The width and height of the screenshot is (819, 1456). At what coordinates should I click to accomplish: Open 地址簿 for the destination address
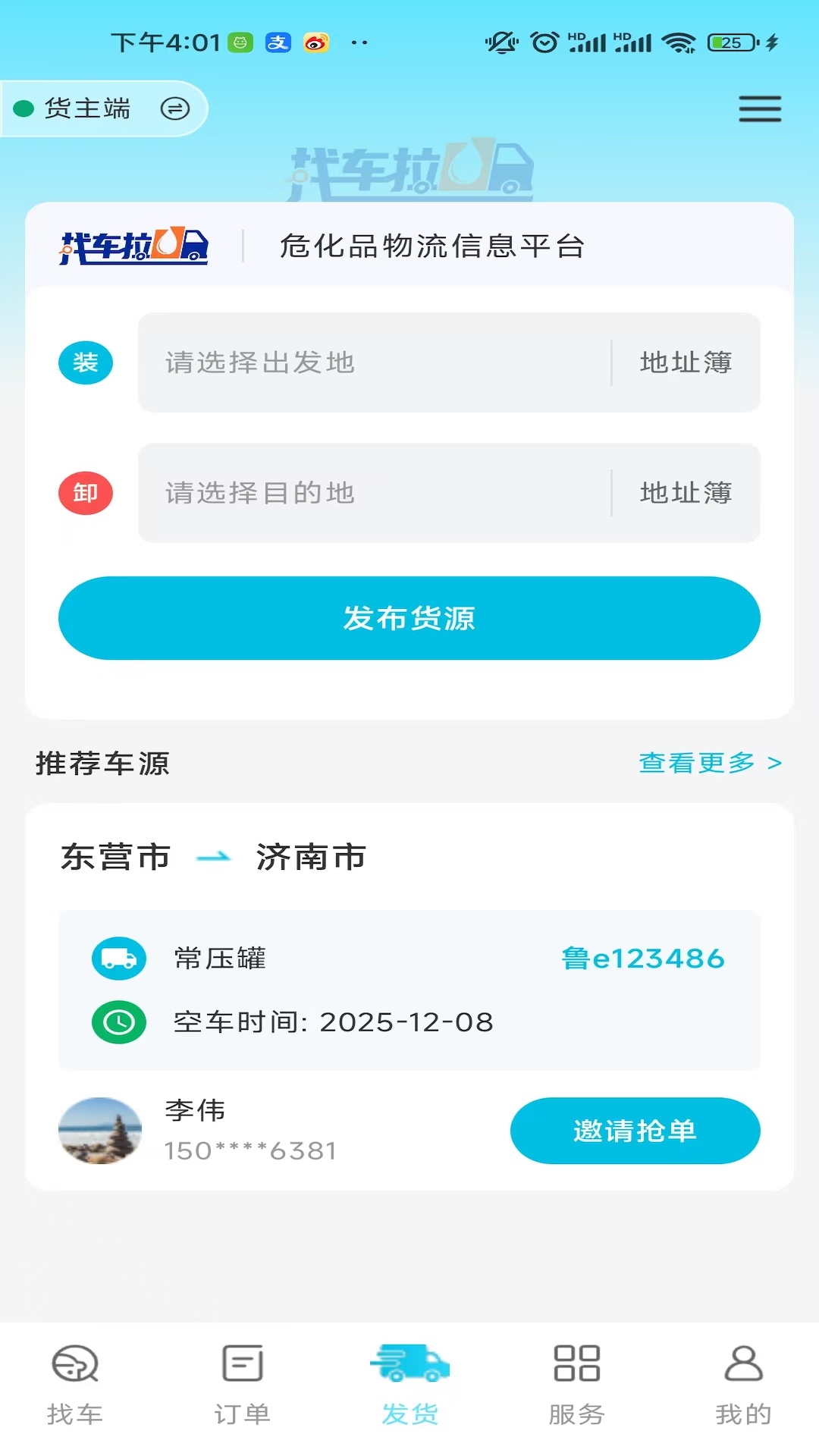point(685,493)
